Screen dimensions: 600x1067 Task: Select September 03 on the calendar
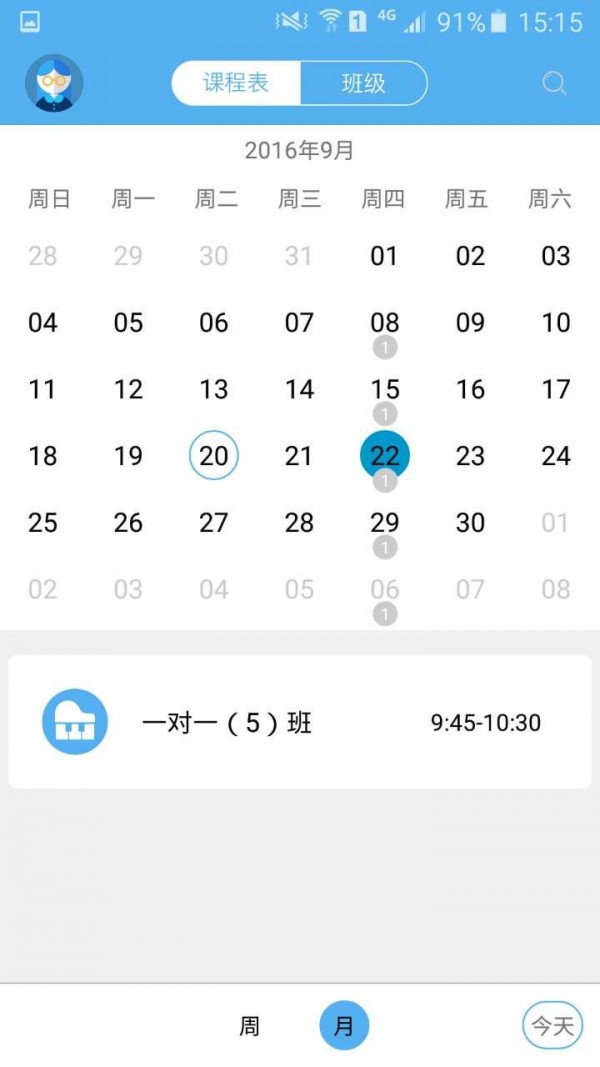tap(556, 256)
